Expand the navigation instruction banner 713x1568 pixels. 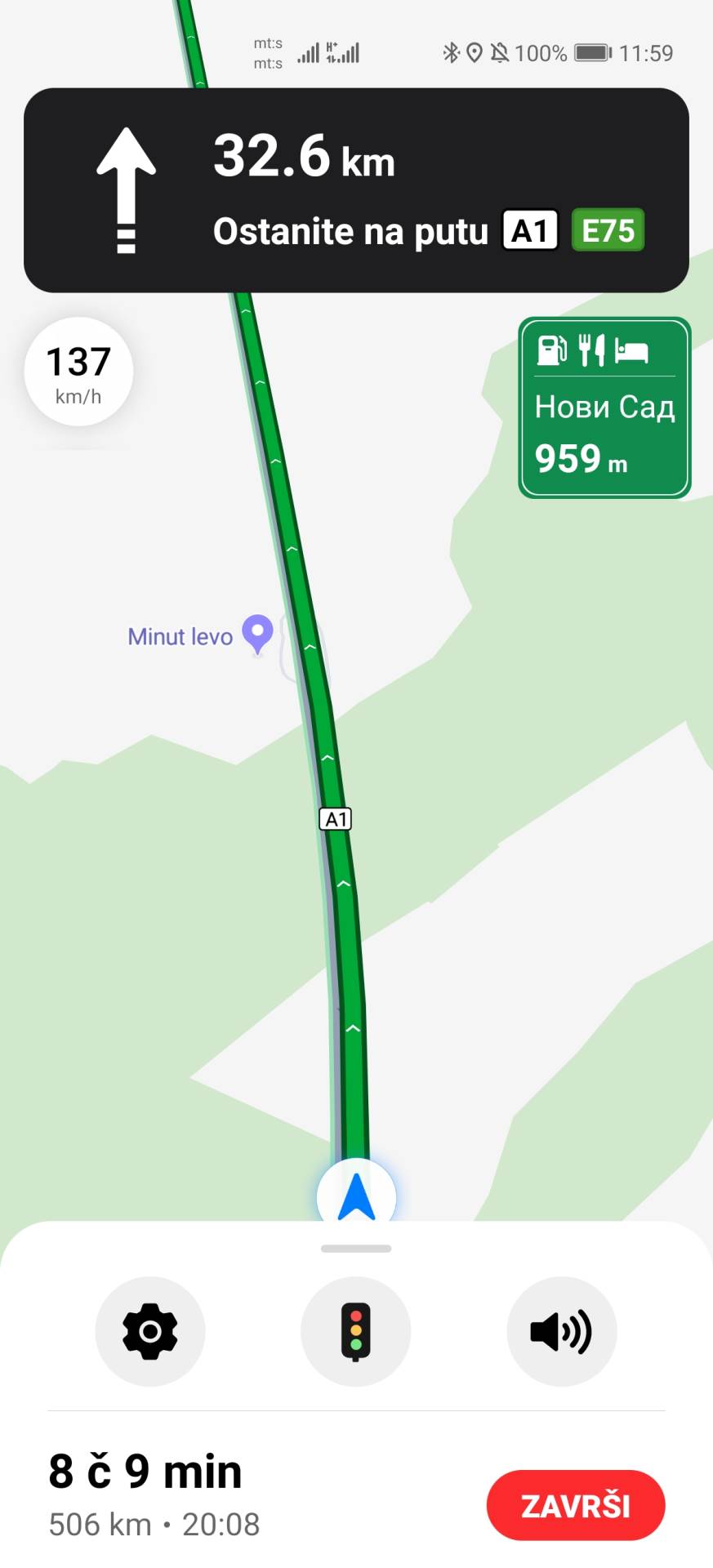pyautogui.click(x=356, y=189)
